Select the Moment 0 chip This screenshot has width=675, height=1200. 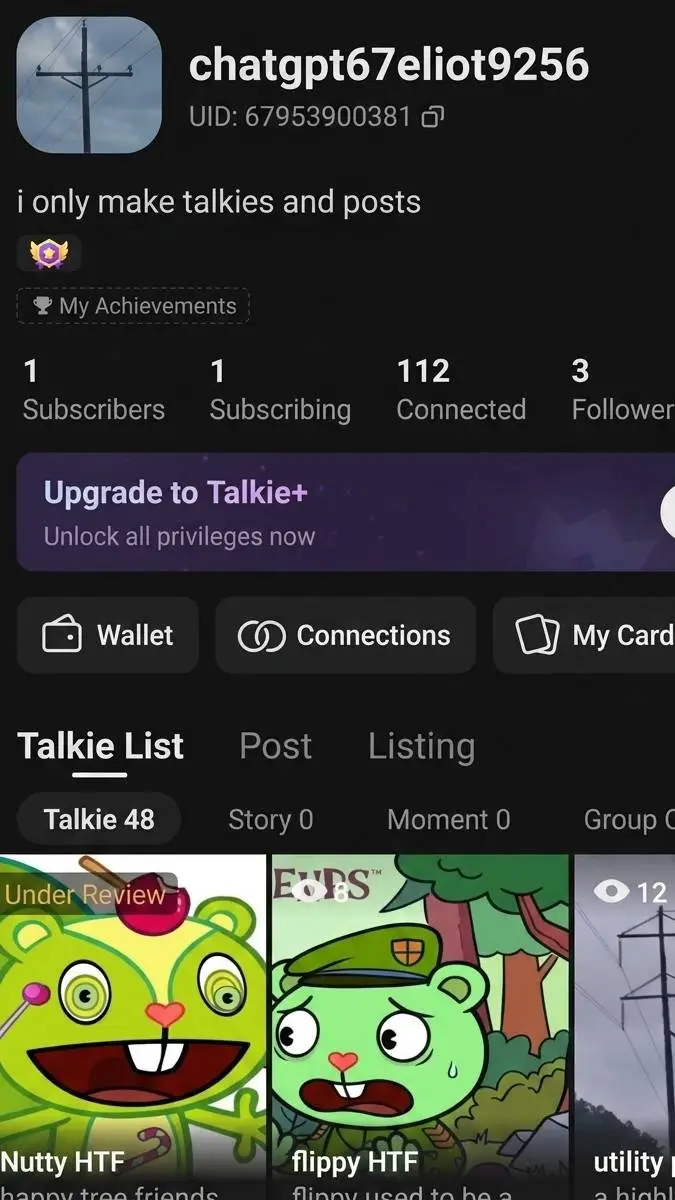pos(449,820)
